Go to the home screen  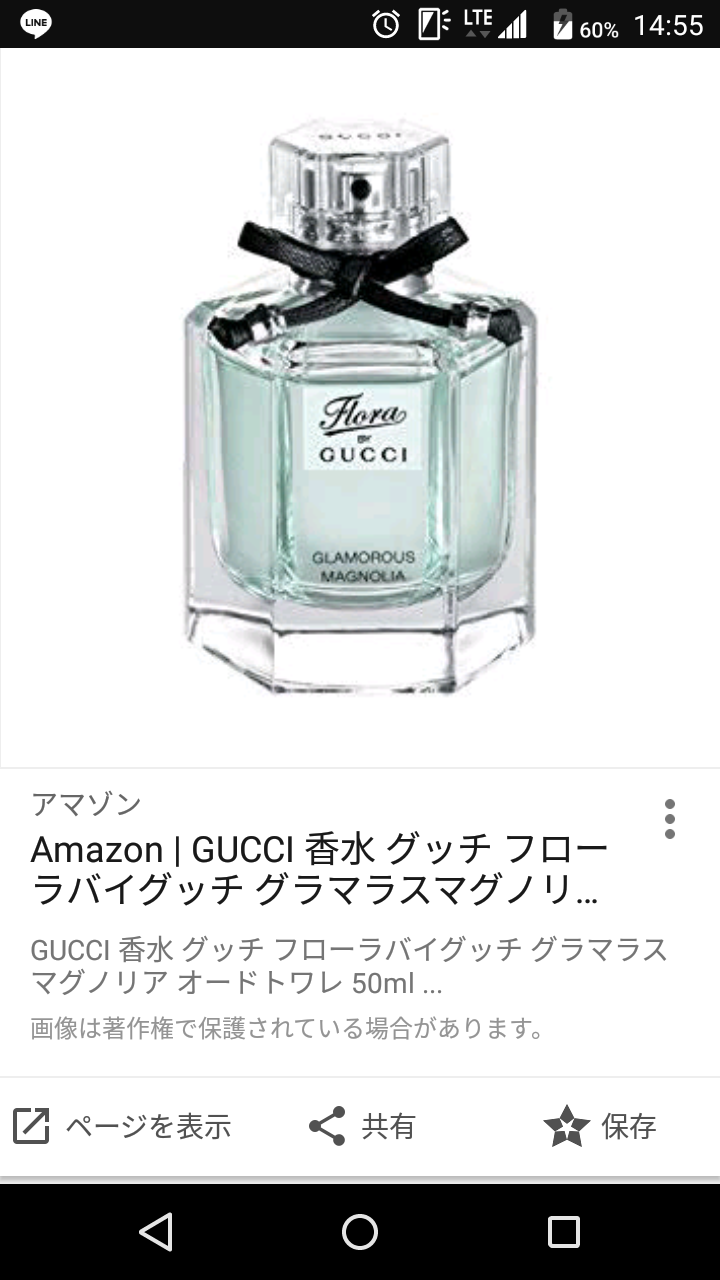[360, 1232]
